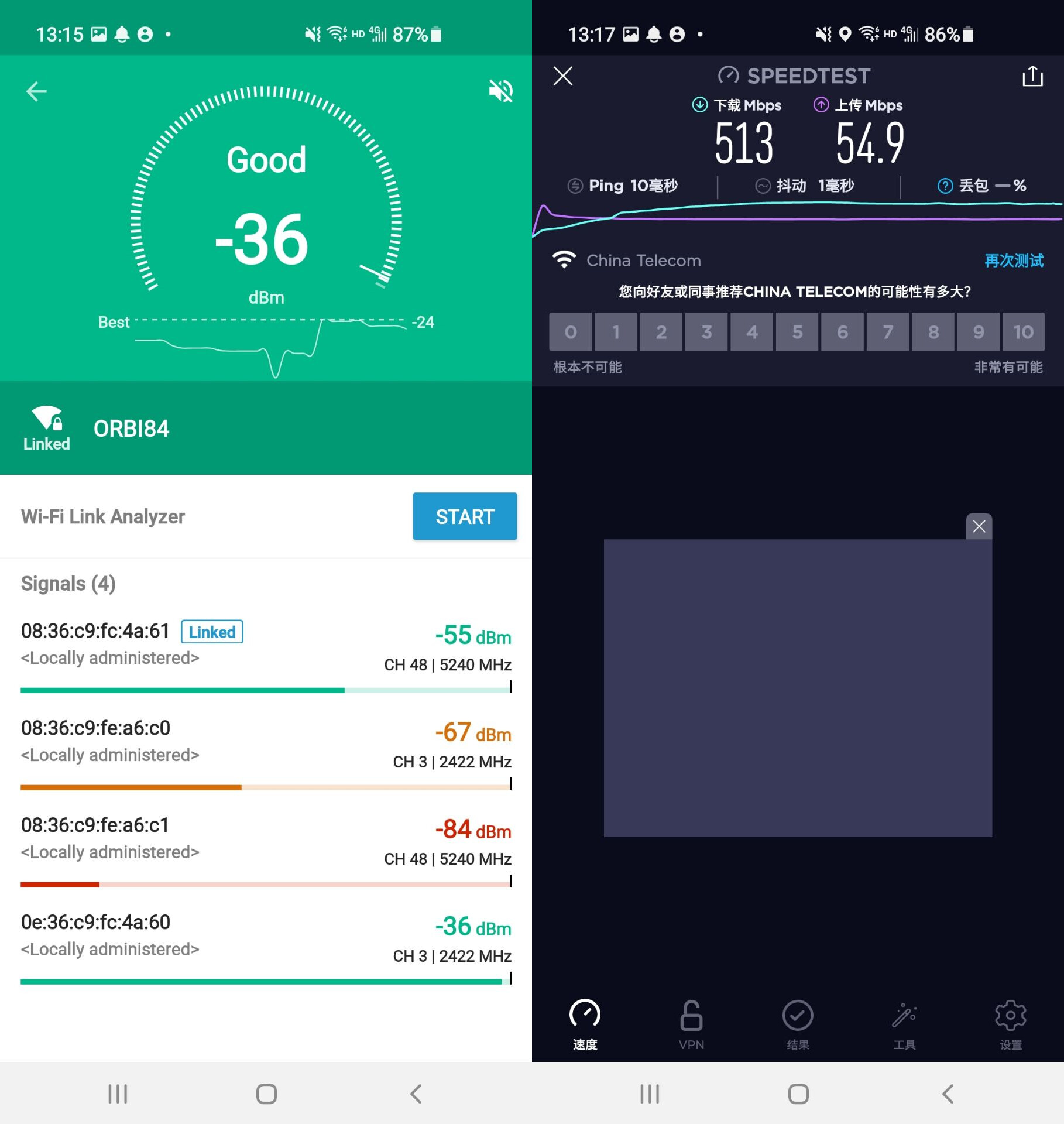Open the 结果 results tab

tap(798, 1023)
